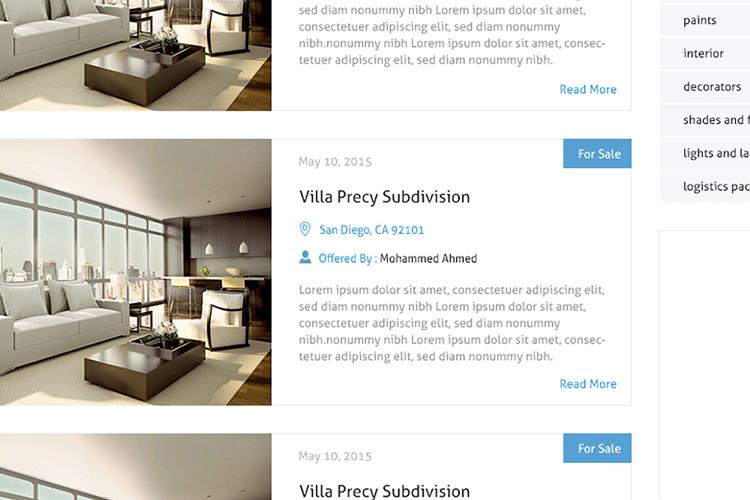Open the San Diego, CA 92101 location link

371,230
